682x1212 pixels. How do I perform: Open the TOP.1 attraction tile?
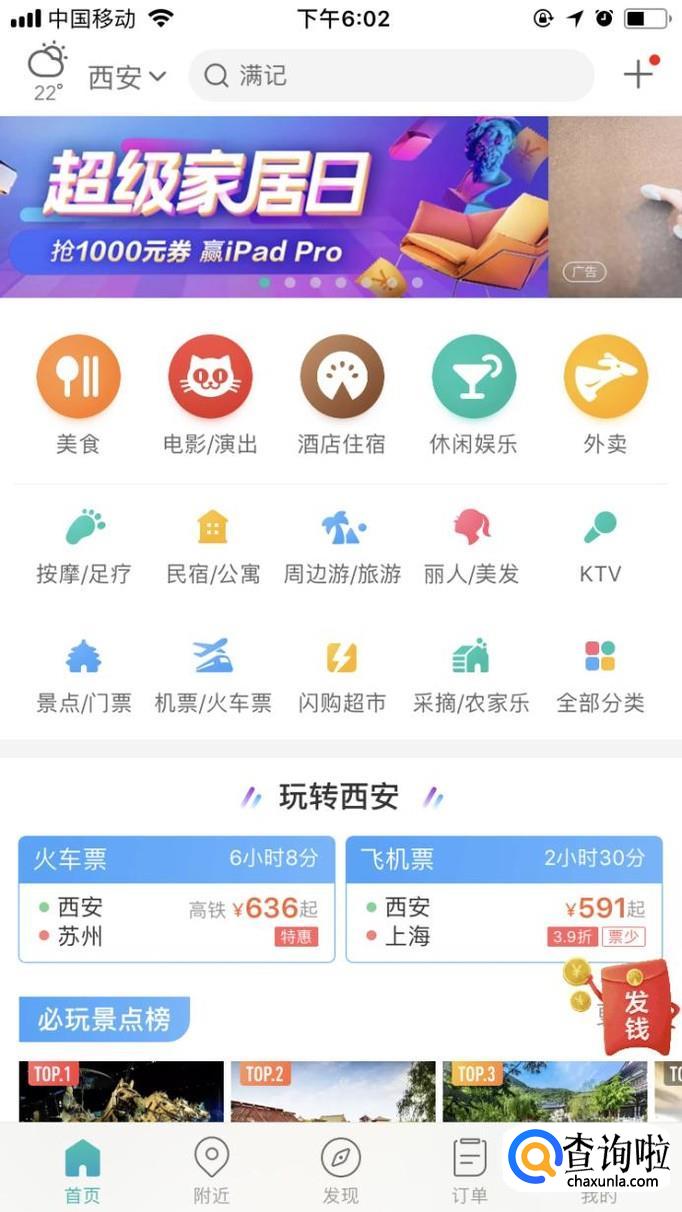coord(121,1091)
